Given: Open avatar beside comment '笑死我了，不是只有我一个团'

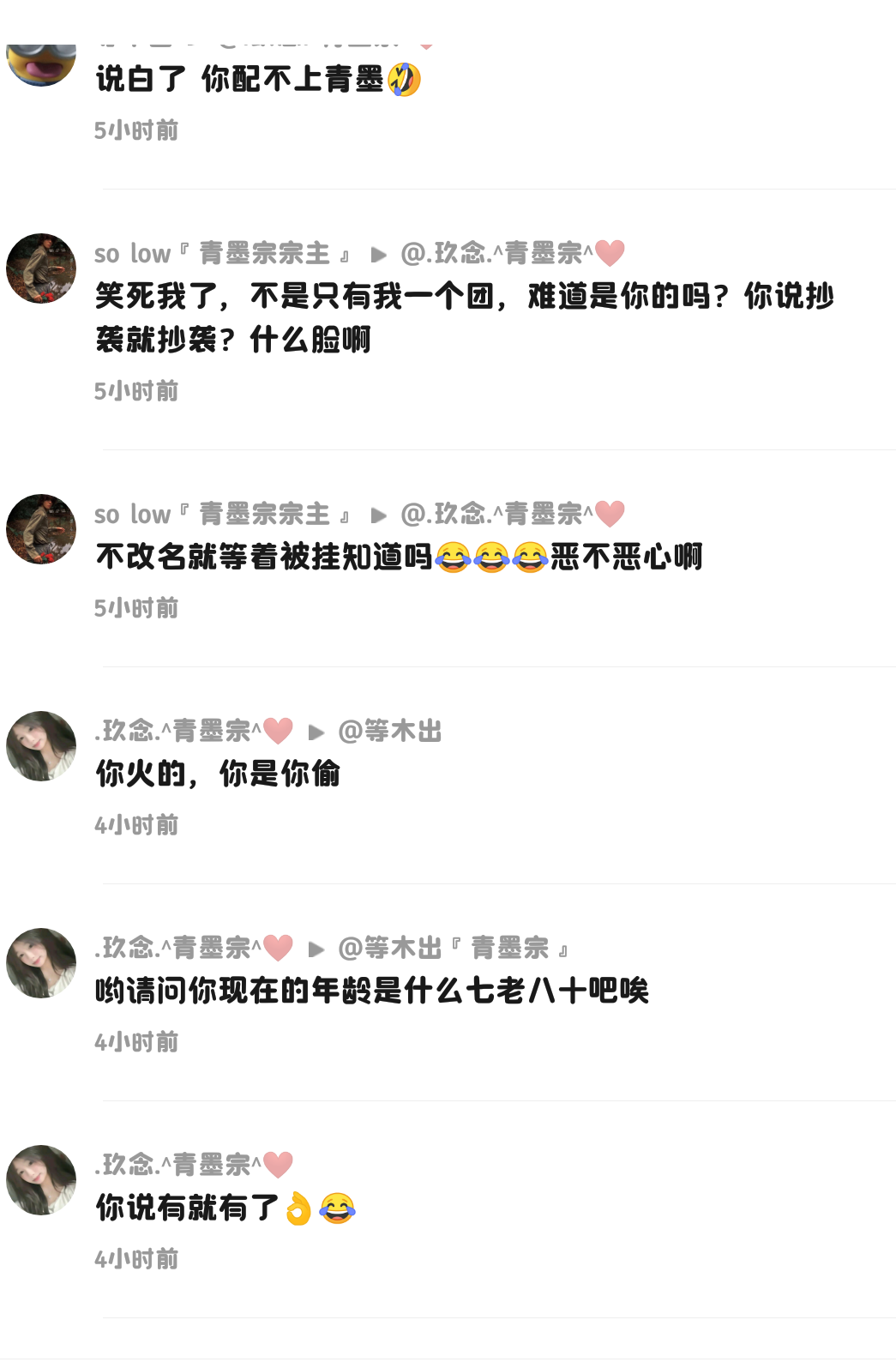Looking at the screenshot, I should 41,268.
